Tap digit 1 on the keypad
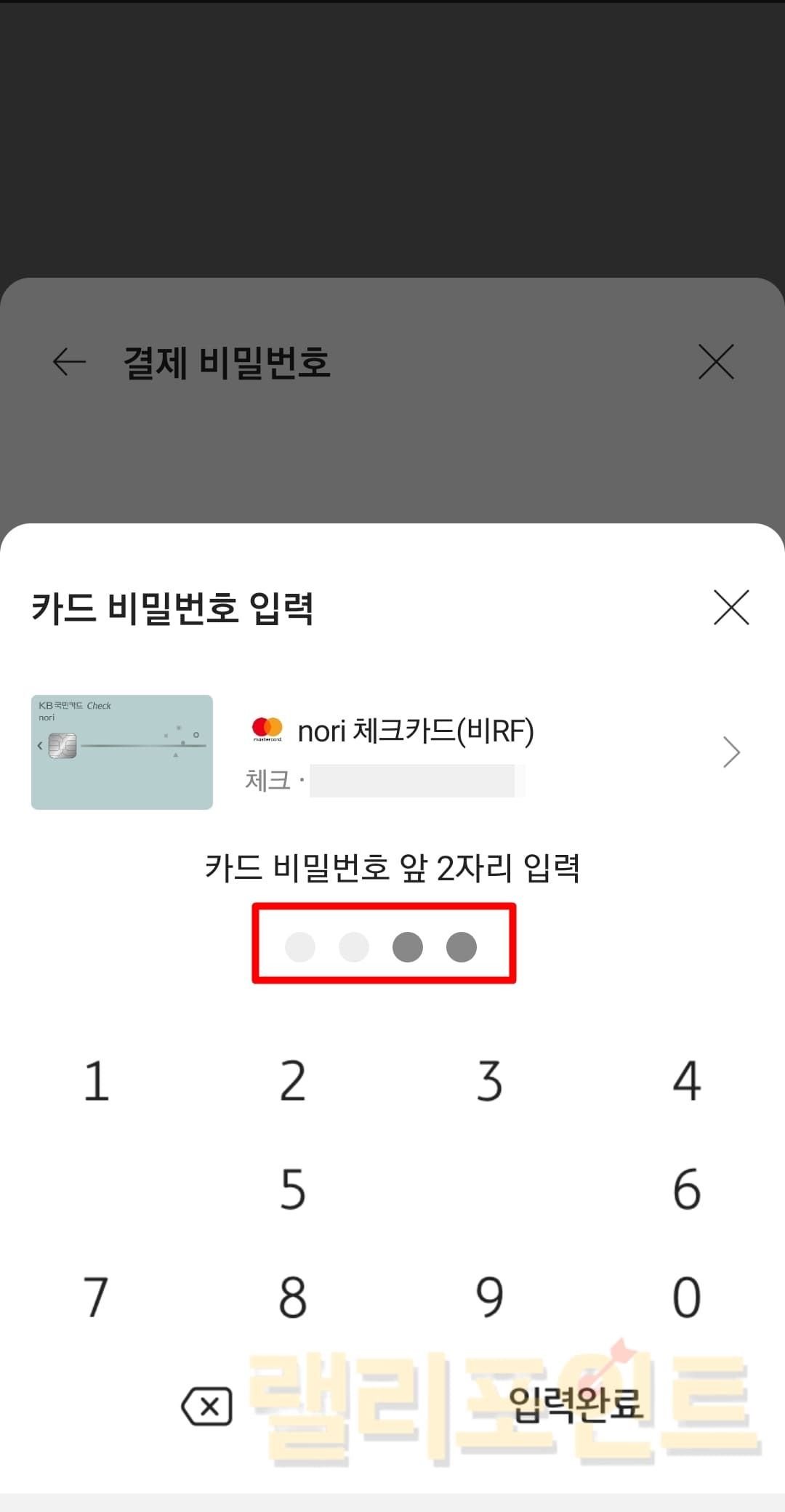 [96, 1081]
